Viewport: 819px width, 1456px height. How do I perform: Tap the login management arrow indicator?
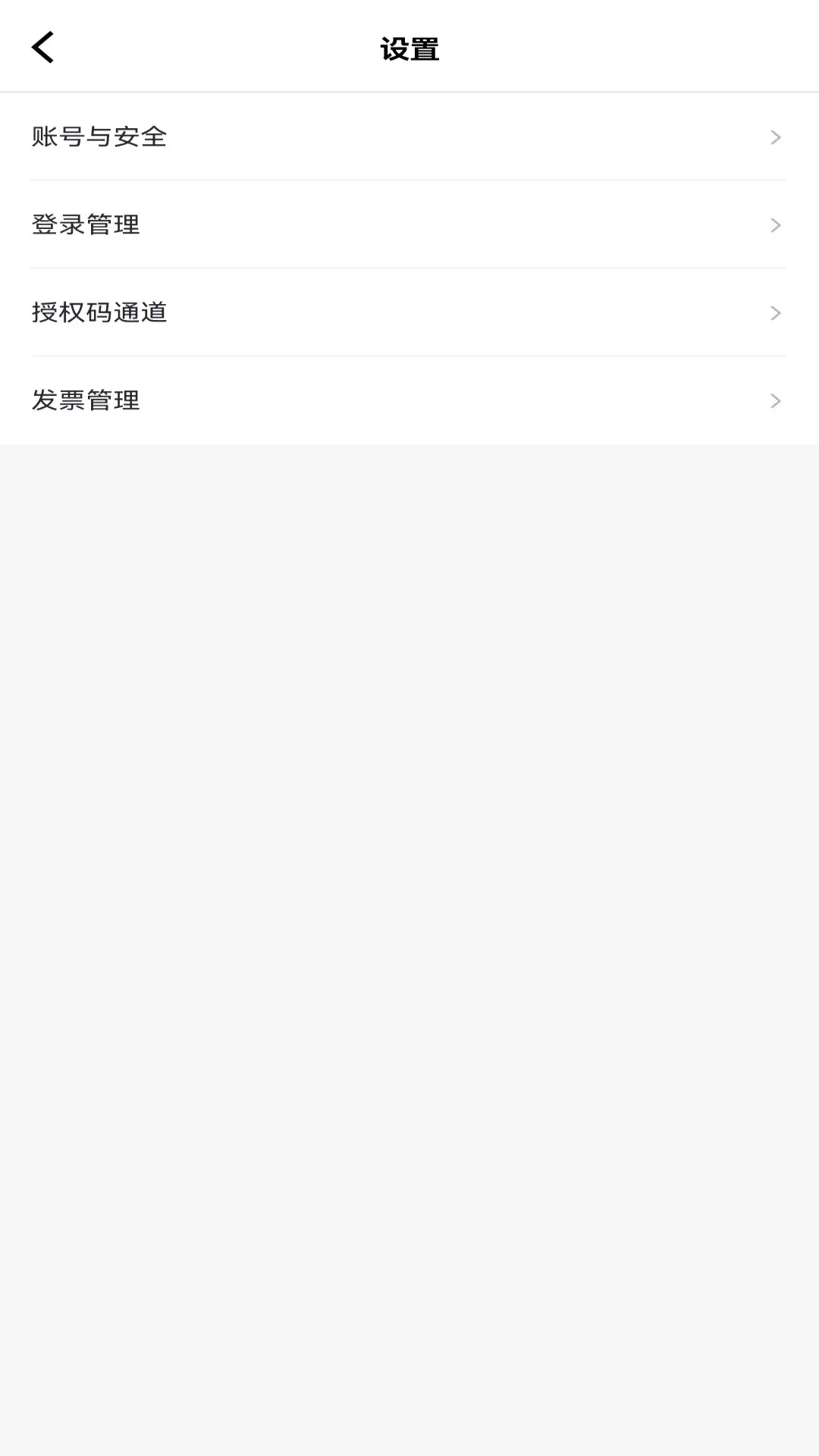pyautogui.click(x=774, y=225)
